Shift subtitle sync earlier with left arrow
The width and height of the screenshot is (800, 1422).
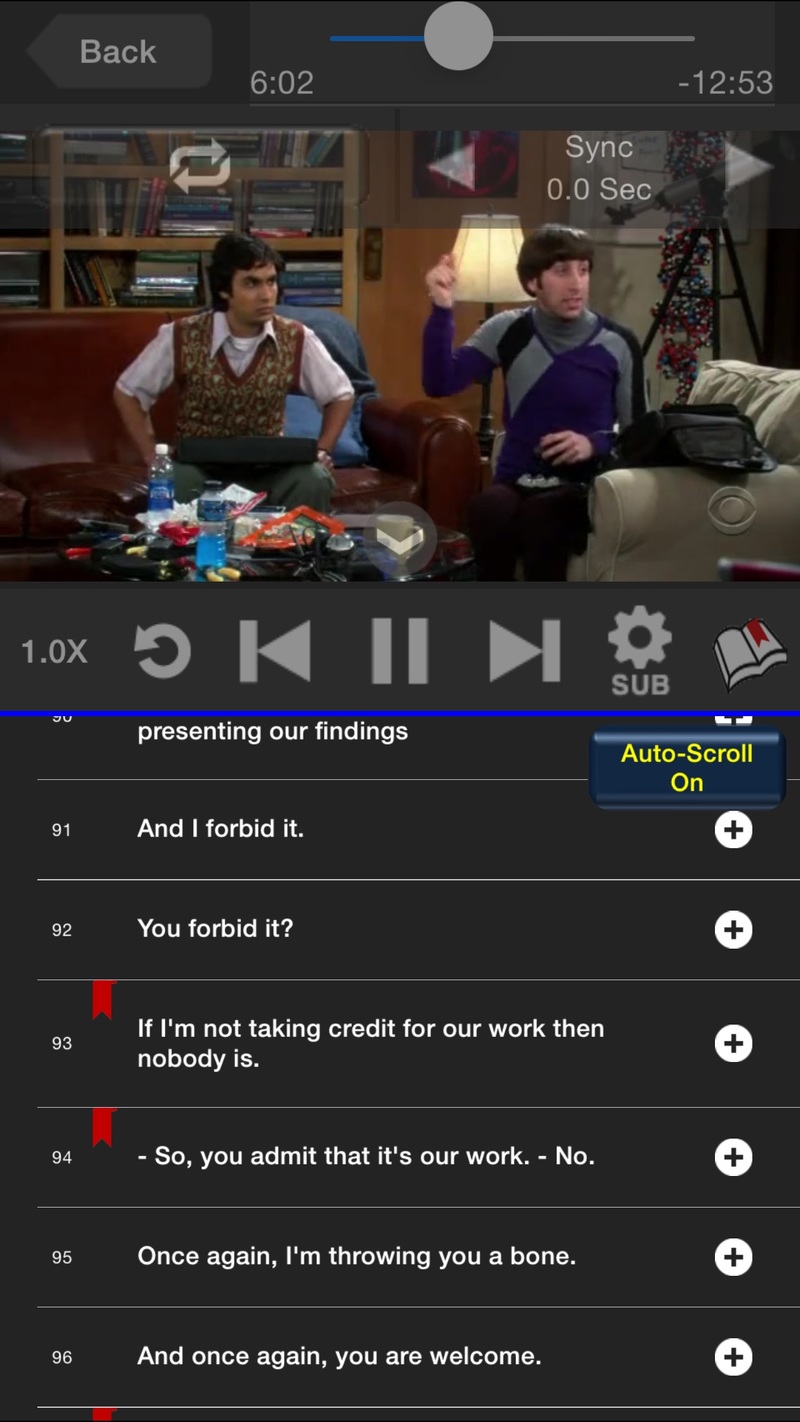pos(451,168)
